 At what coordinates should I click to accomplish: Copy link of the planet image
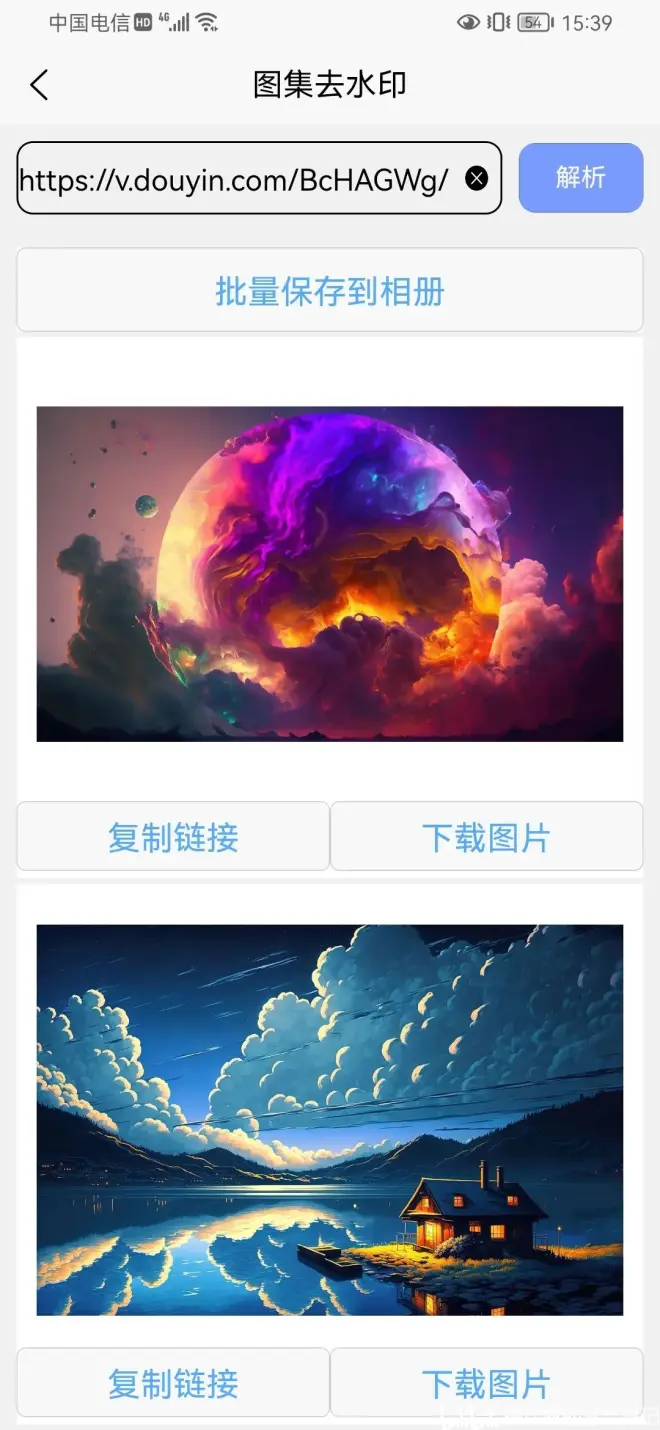pyautogui.click(x=173, y=837)
